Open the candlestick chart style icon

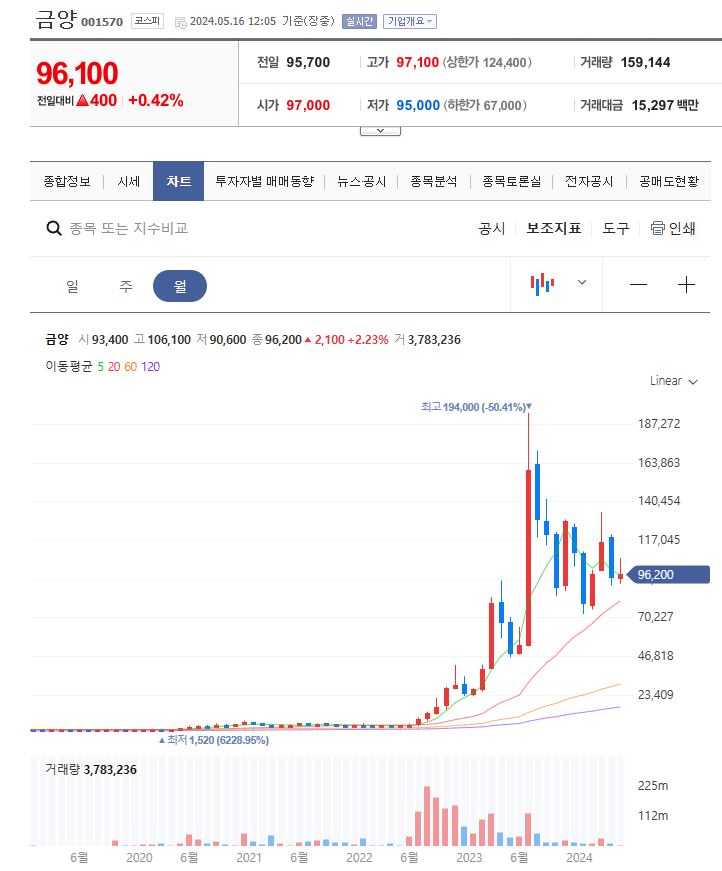click(x=541, y=284)
